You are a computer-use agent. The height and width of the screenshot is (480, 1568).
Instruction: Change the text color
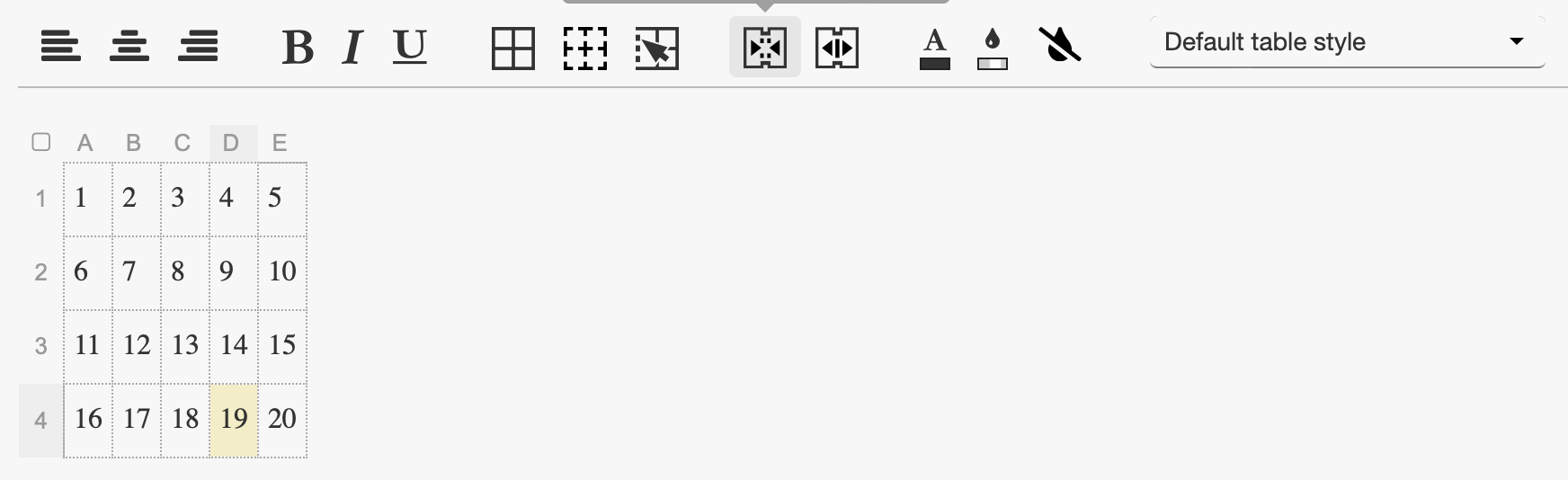pos(935,49)
